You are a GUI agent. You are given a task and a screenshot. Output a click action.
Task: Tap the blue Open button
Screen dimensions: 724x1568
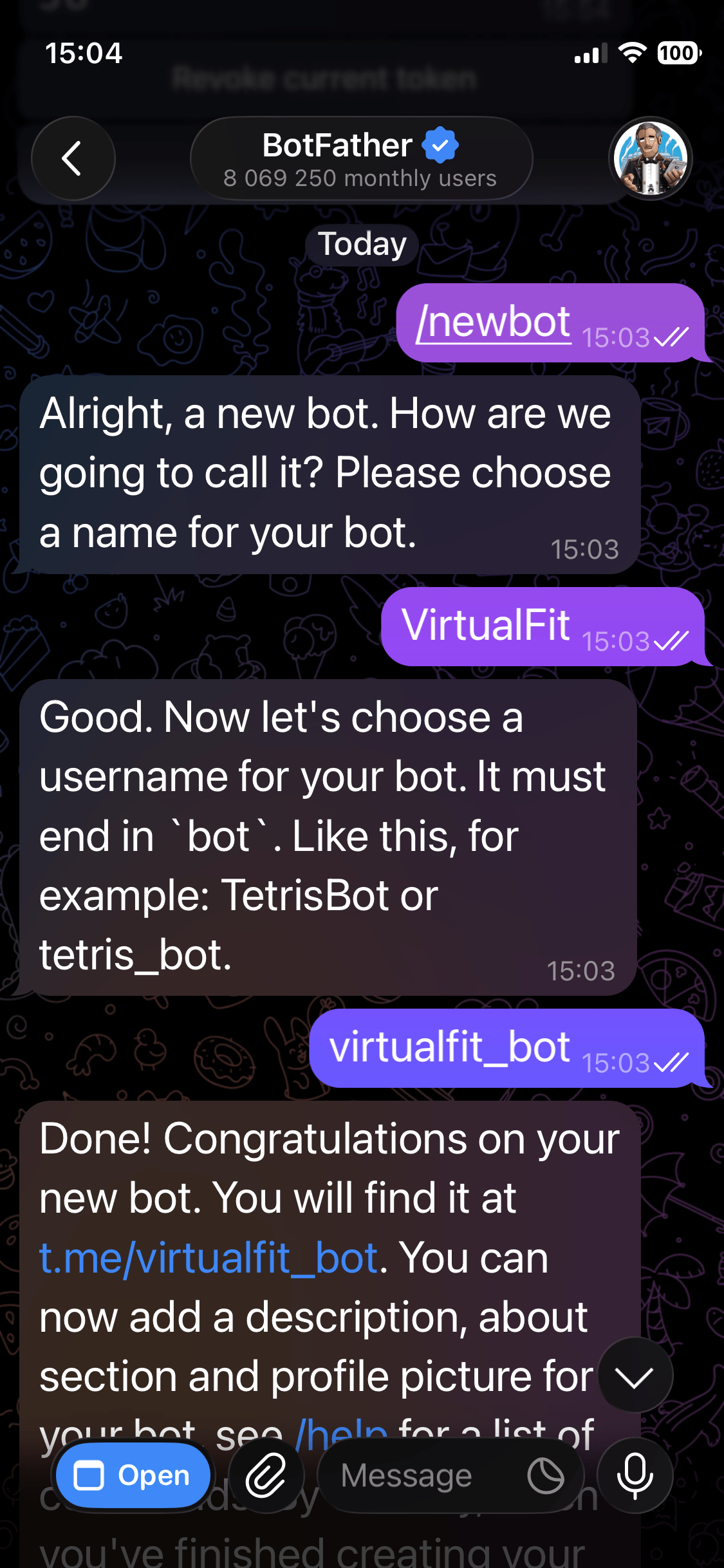pos(133,1475)
